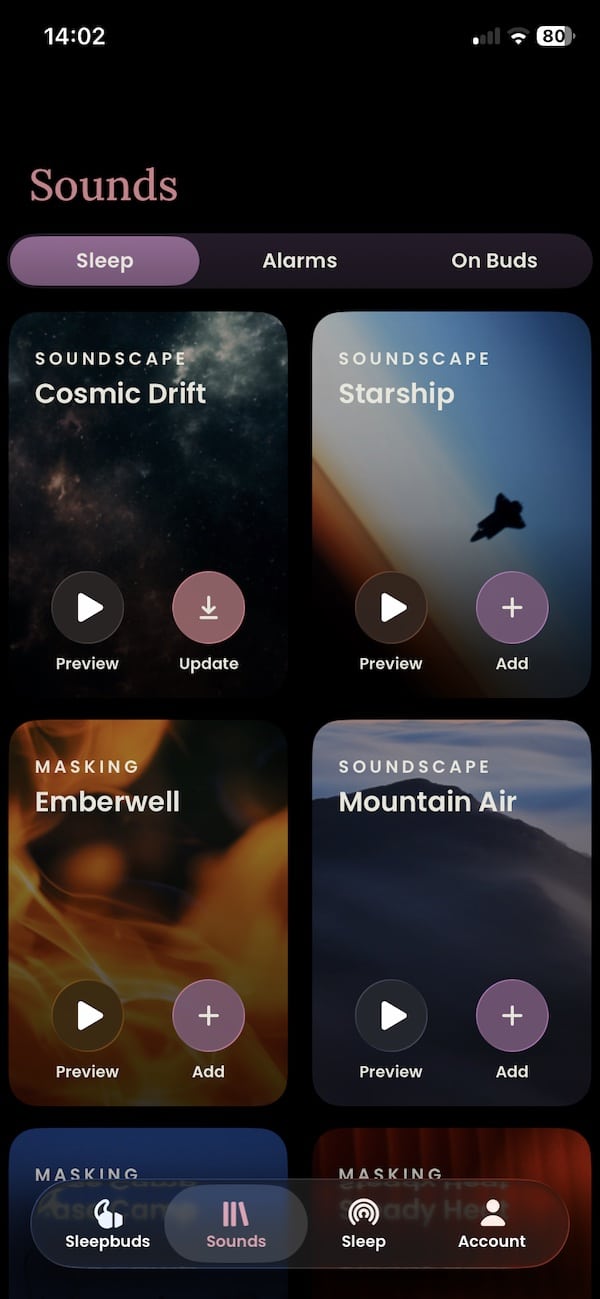The height and width of the screenshot is (1299, 600).
Task: Select the Sleep segment
Action: [x=105, y=261]
